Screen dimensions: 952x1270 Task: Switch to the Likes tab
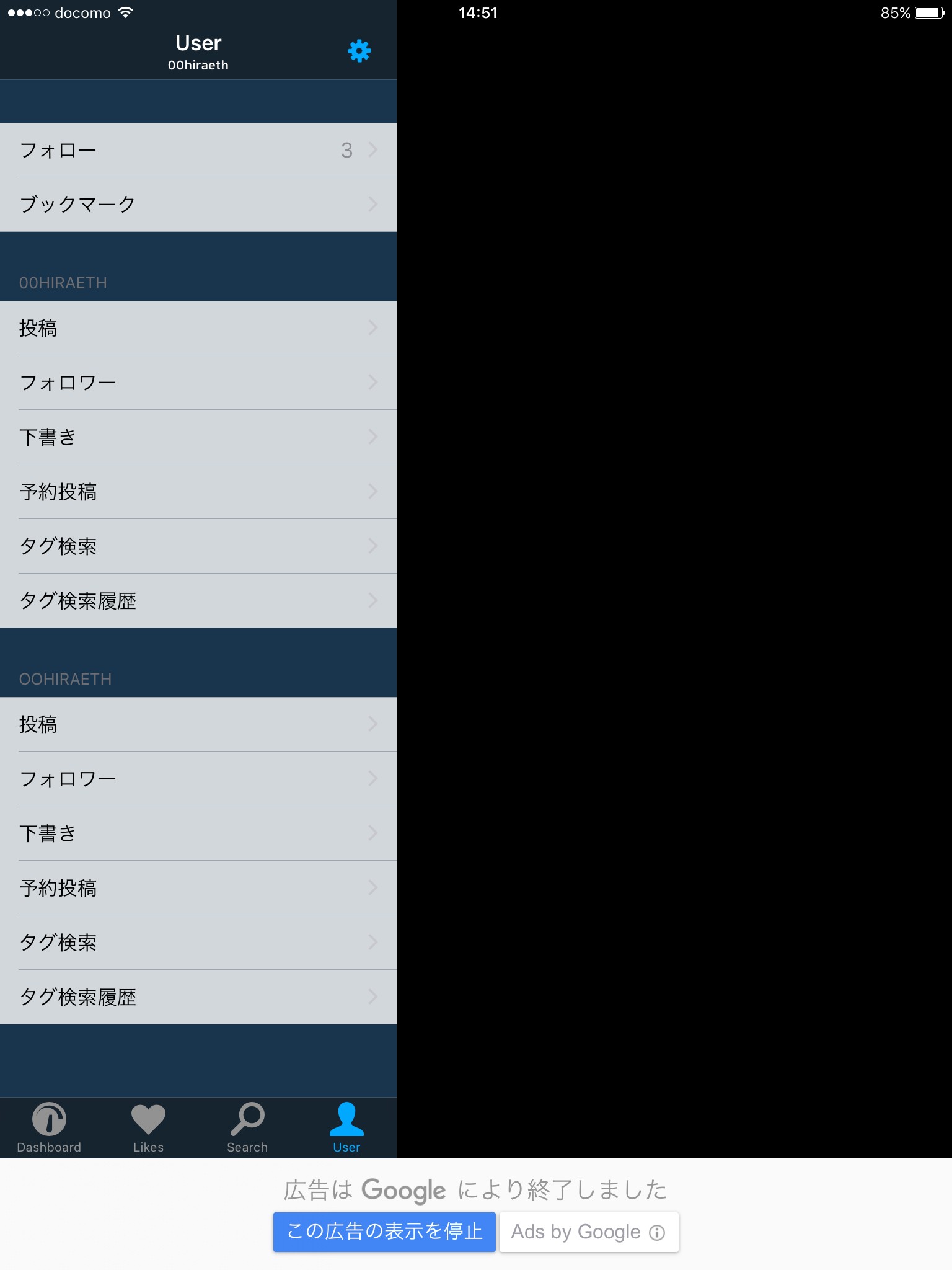pyautogui.click(x=148, y=1127)
